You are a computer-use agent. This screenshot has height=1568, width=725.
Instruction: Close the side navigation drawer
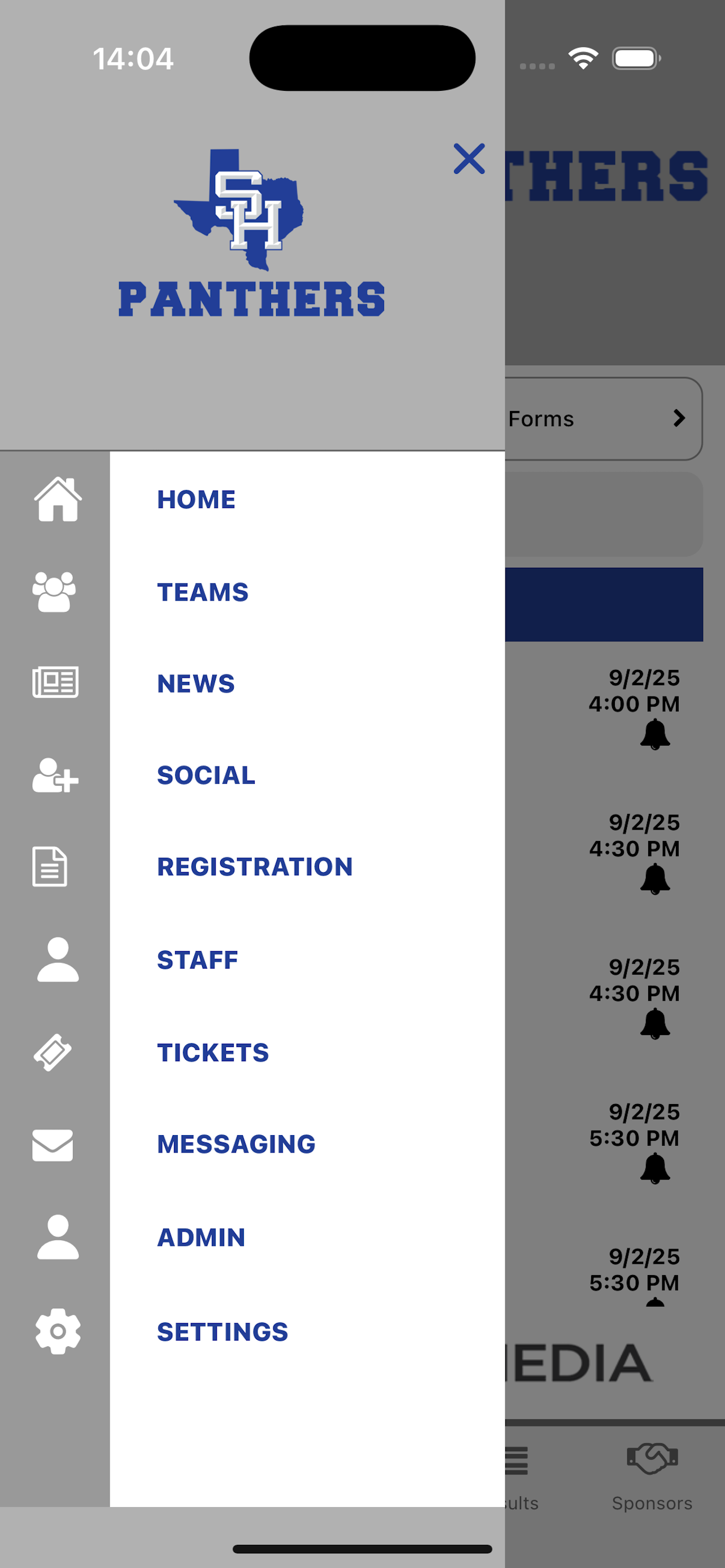click(469, 159)
